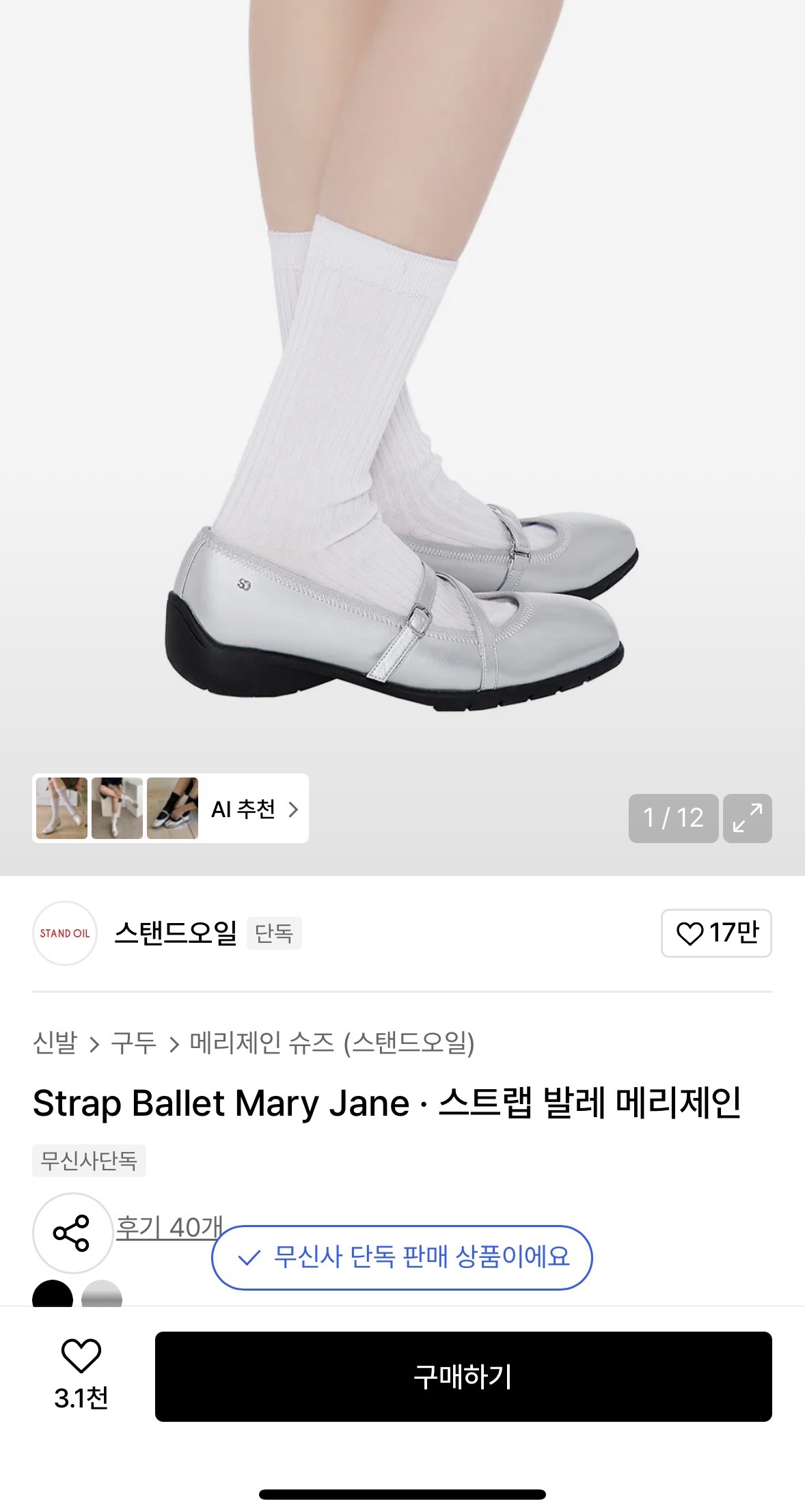
Task: Select the silver color swatch
Action: pyautogui.click(x=102, y=1294)
